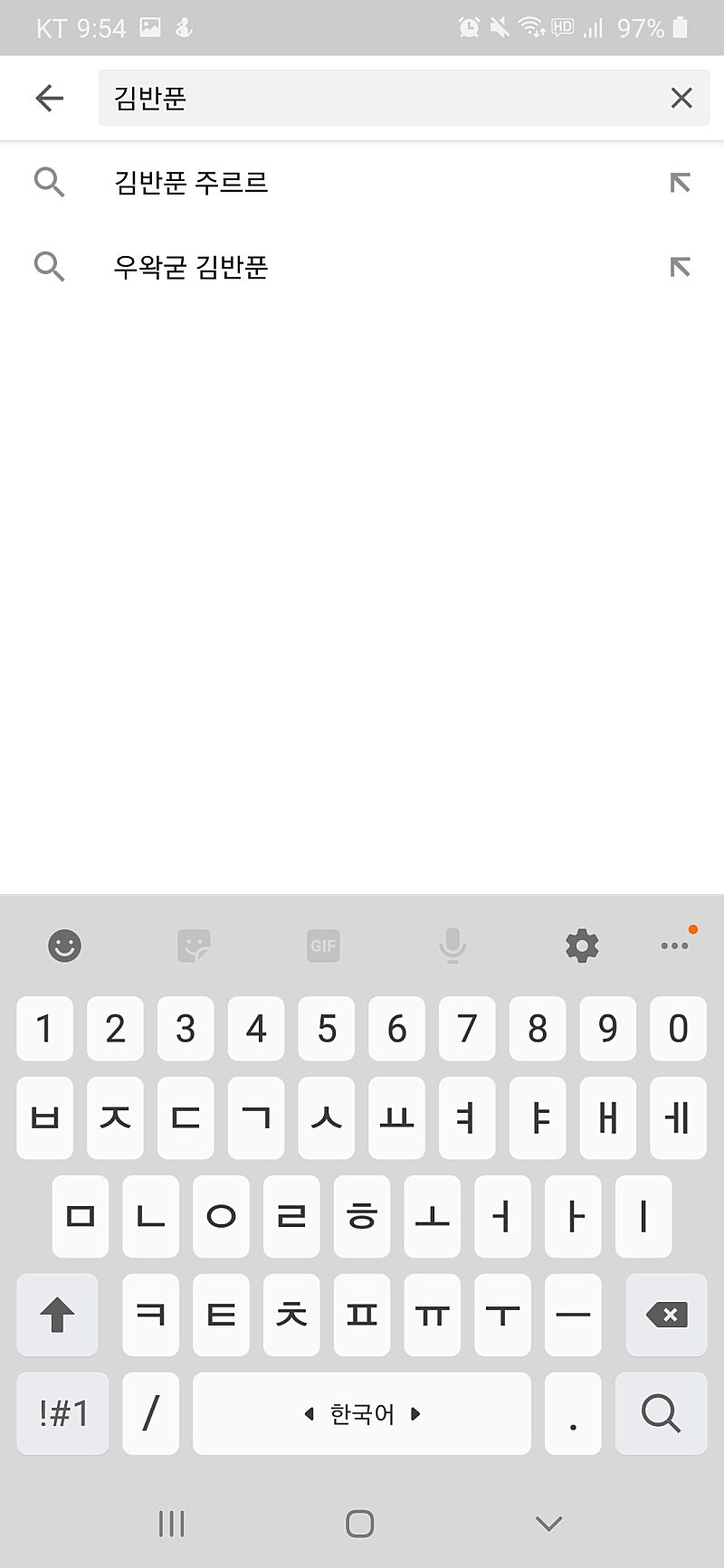Select the suggestion 김반푼 주르르

362,183
